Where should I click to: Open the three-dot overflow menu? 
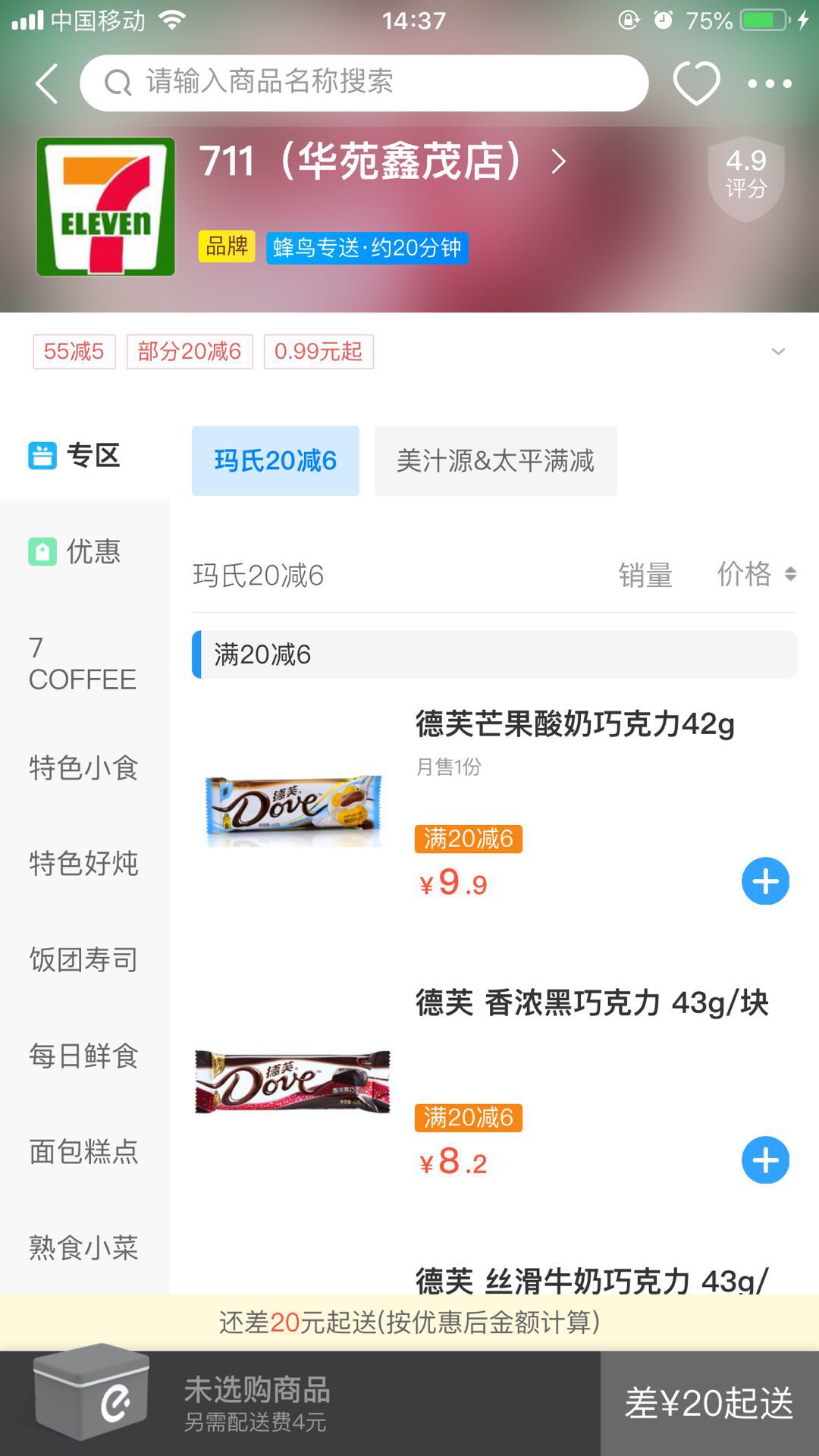pos(769,83)
